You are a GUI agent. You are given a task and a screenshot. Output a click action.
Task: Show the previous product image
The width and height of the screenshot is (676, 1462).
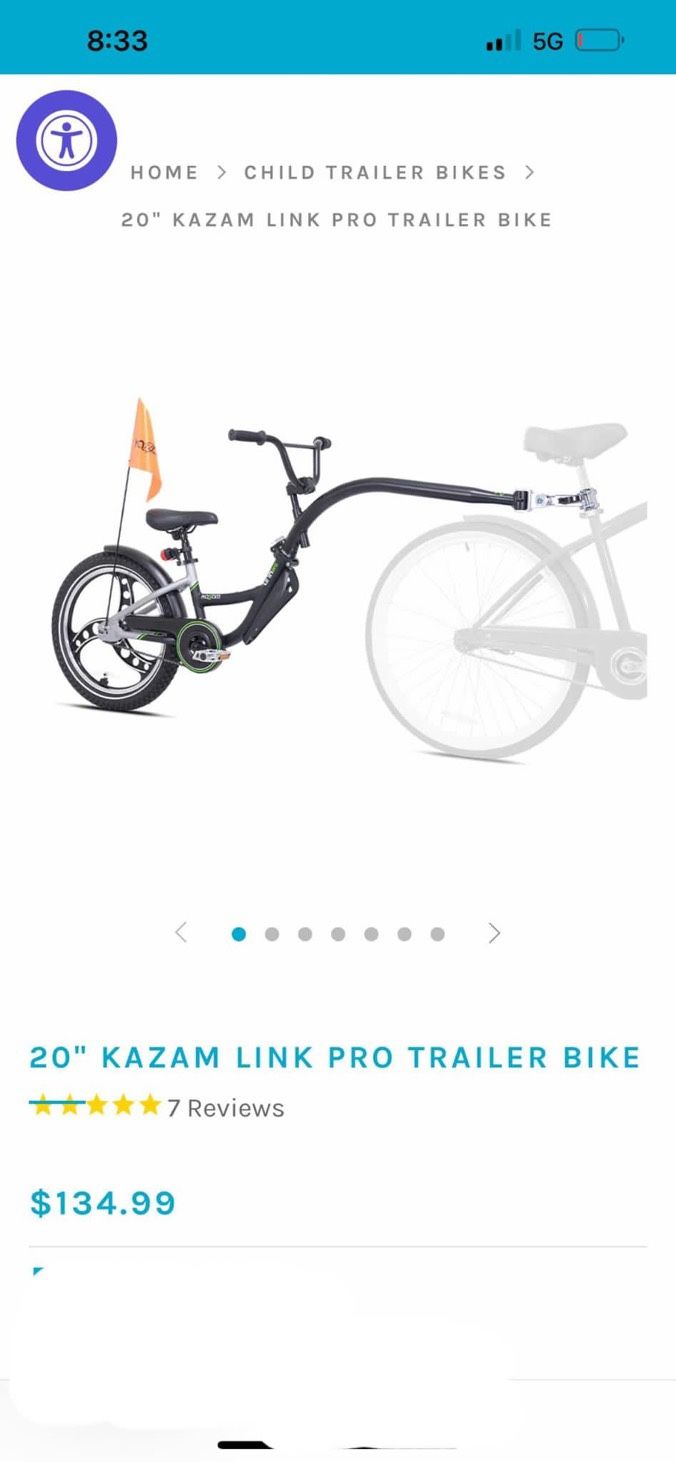coord(181,933)
